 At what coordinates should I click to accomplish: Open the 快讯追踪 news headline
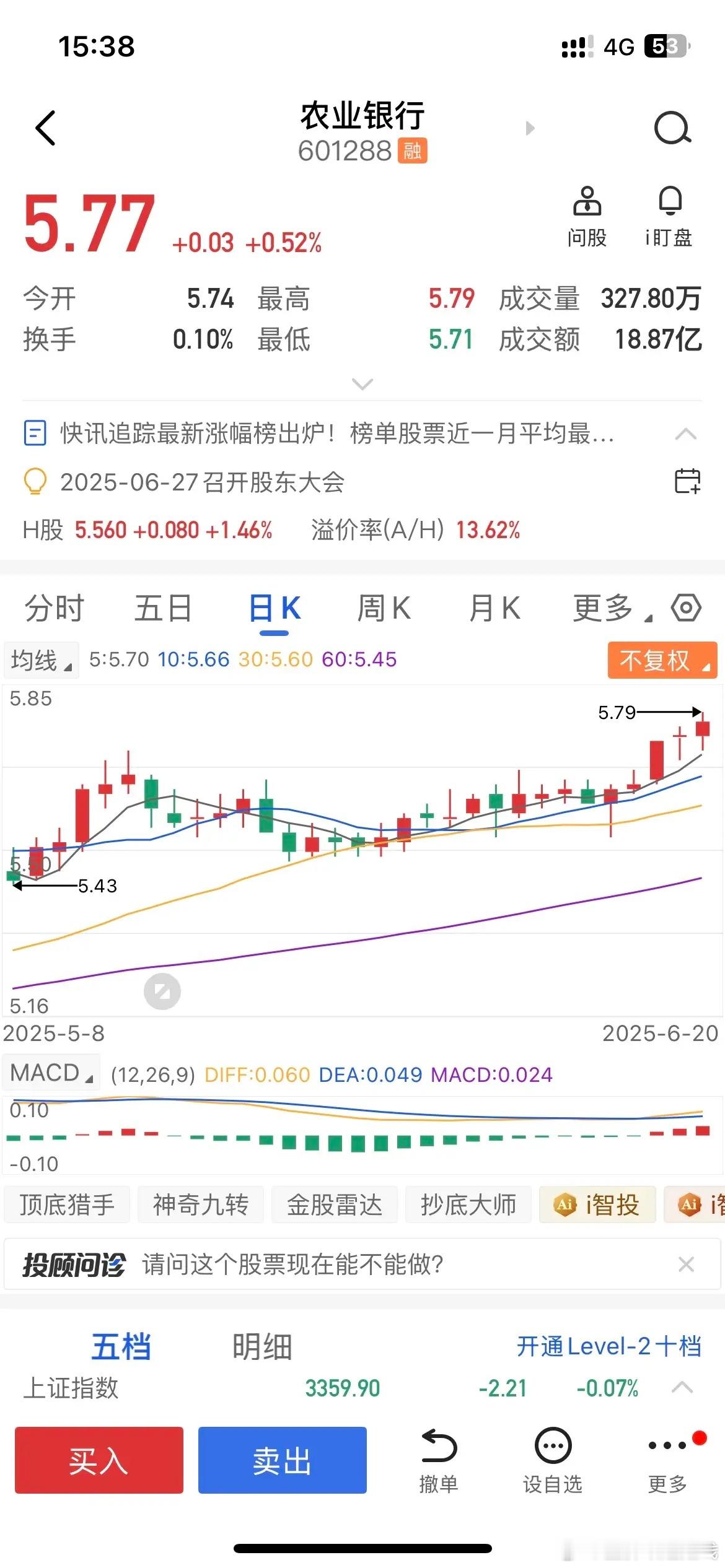coord(336,433)
